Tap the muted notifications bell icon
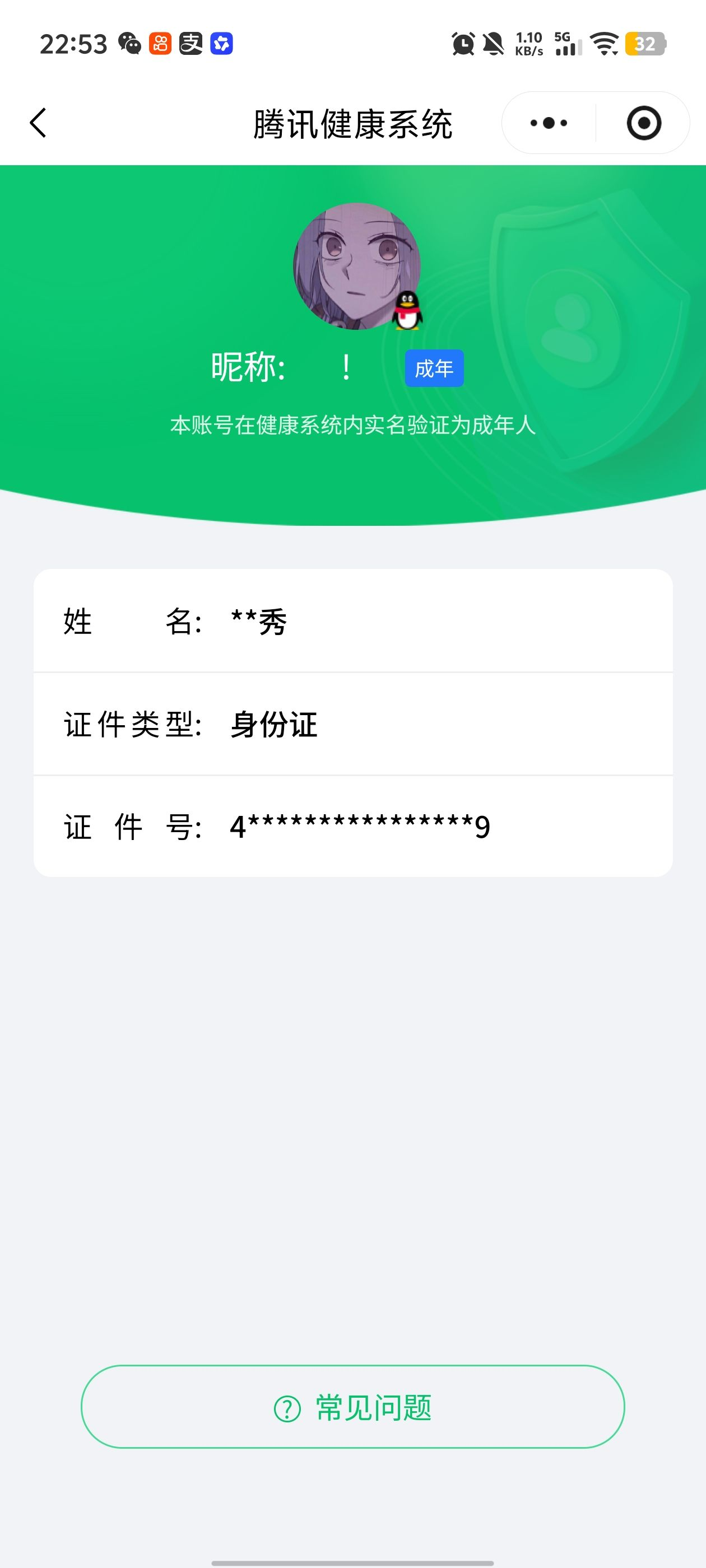Viewport: 706px width, 1568px height. tap(495, 44)
